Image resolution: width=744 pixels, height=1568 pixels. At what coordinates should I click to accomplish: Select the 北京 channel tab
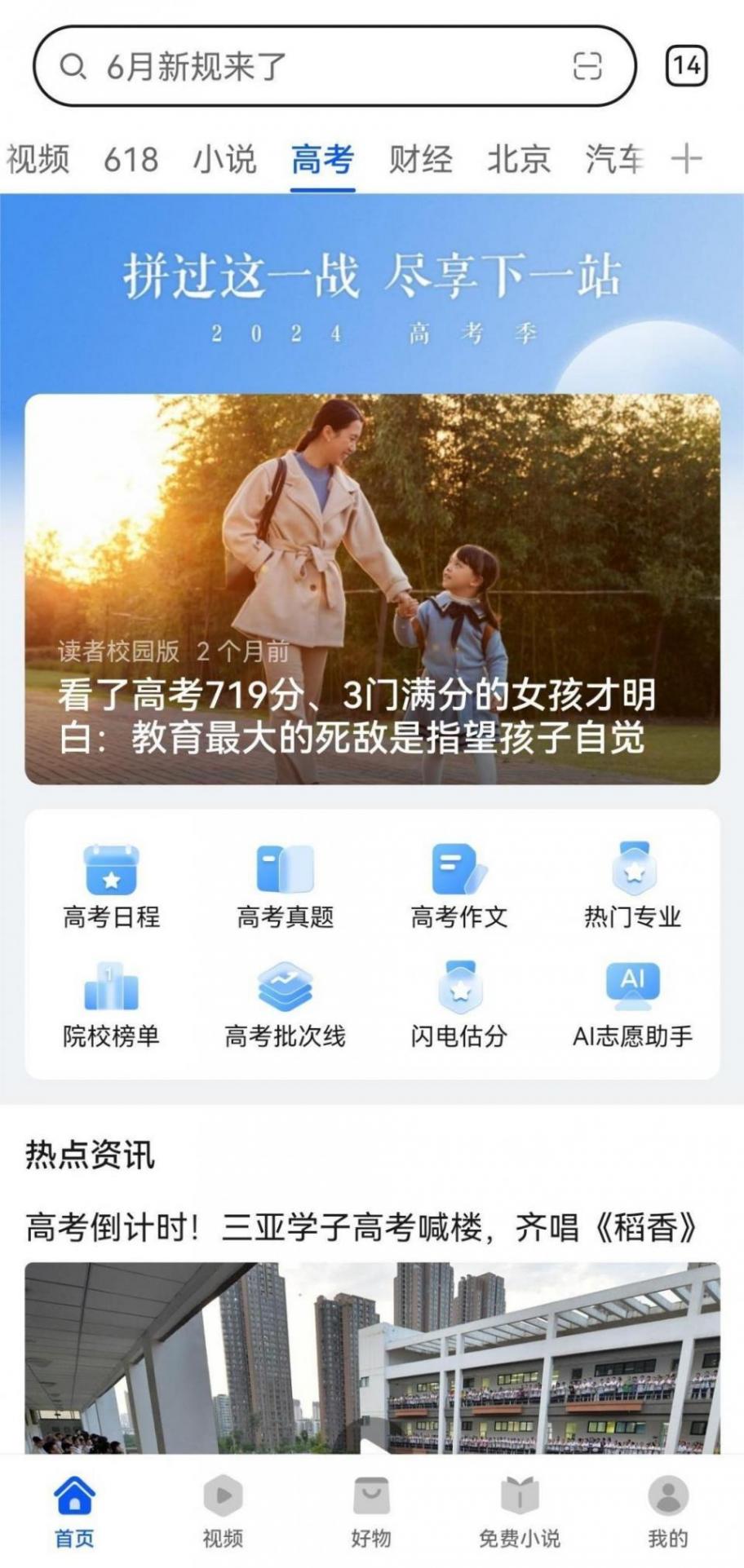[519, 158]
